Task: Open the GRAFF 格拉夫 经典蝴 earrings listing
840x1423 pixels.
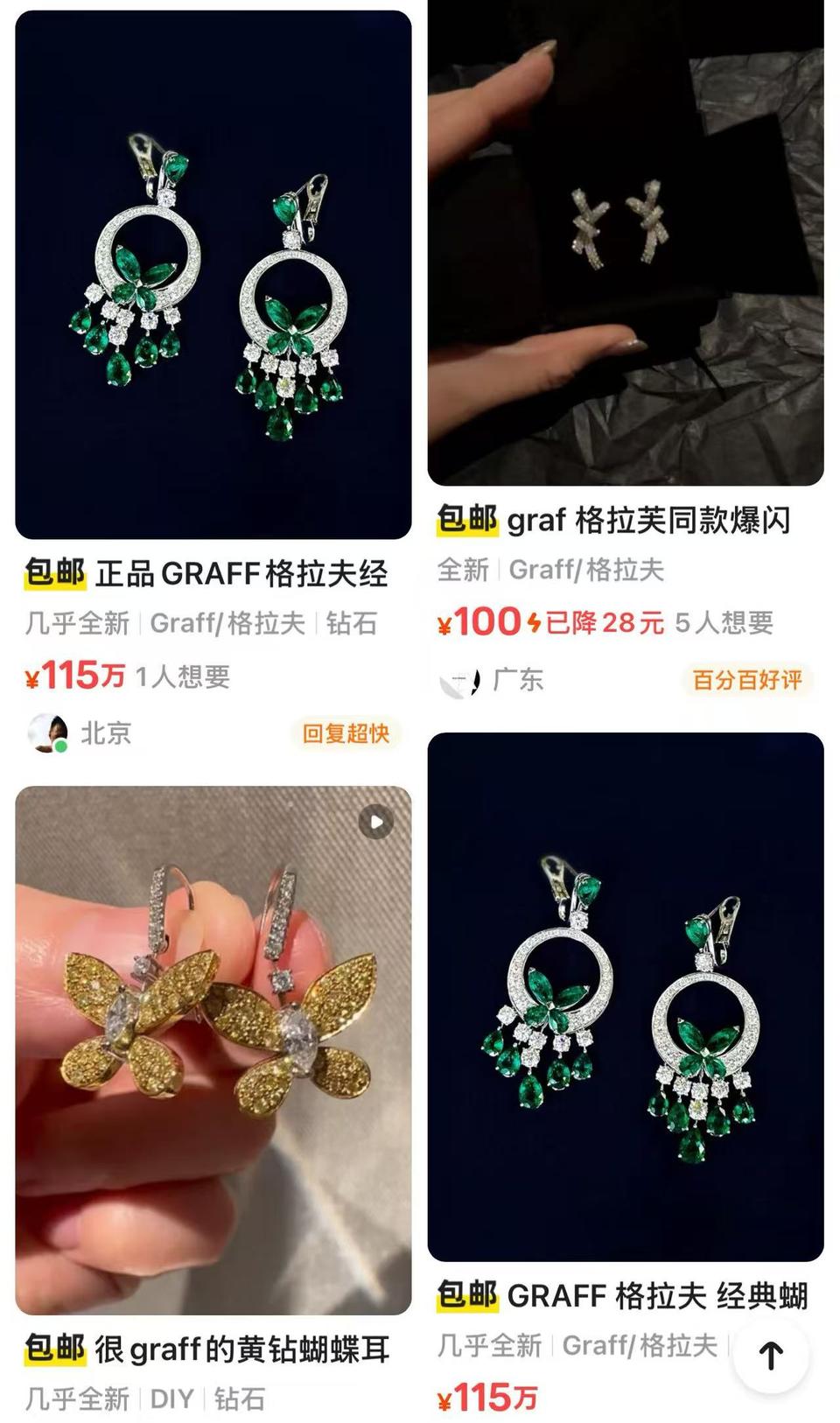Action: [625, 996]
